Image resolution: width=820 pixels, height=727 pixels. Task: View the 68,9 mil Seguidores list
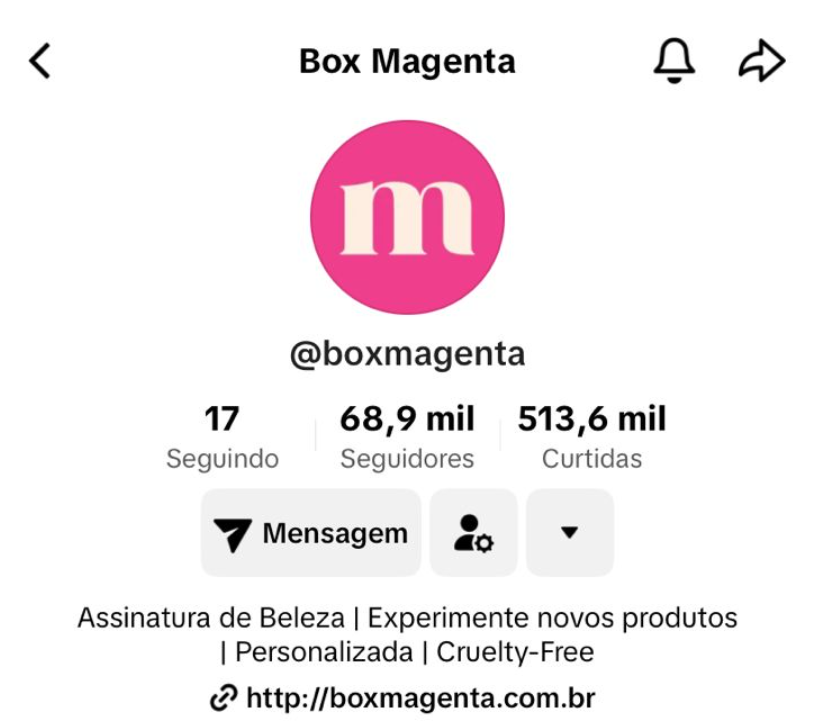coord(407,437)
